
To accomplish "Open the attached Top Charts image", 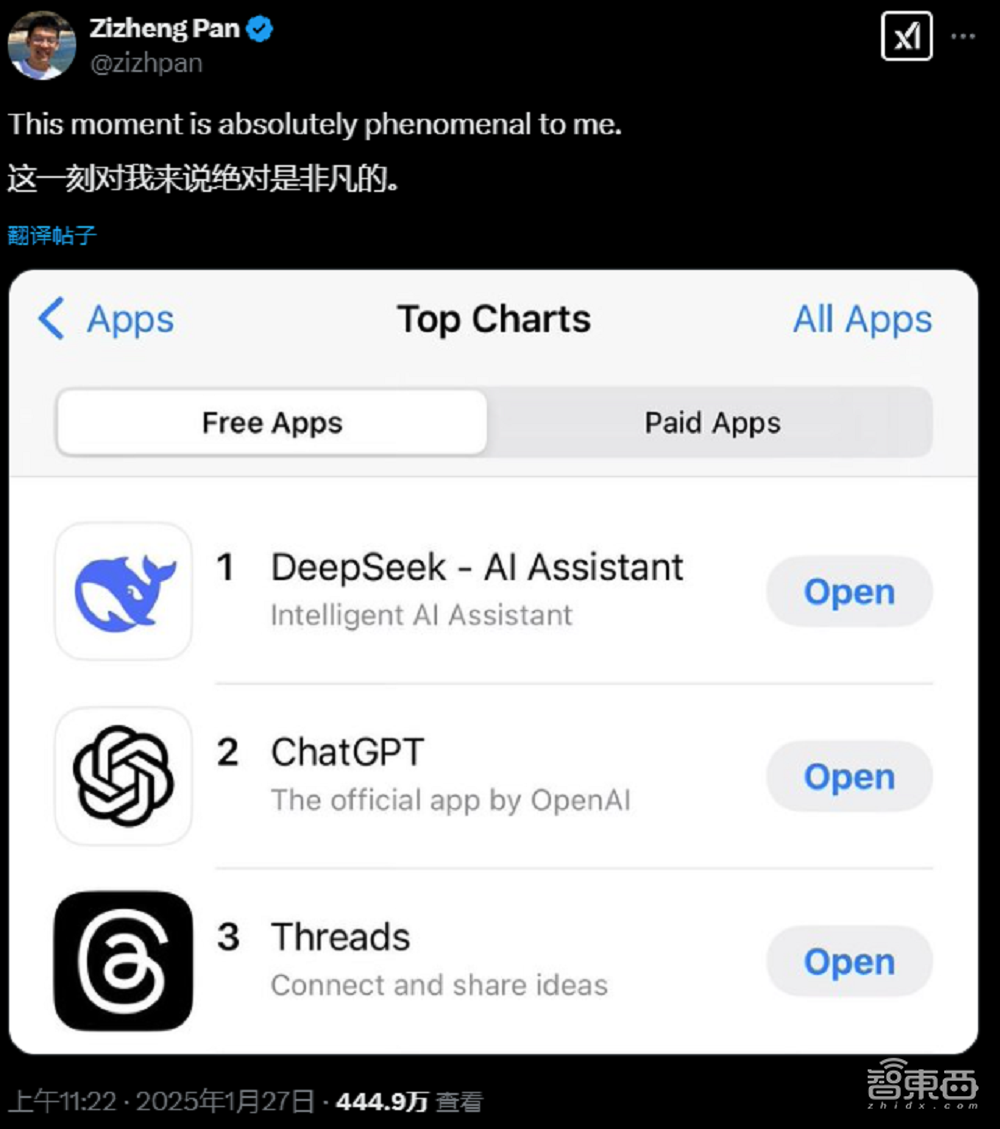I will (494, 660).
